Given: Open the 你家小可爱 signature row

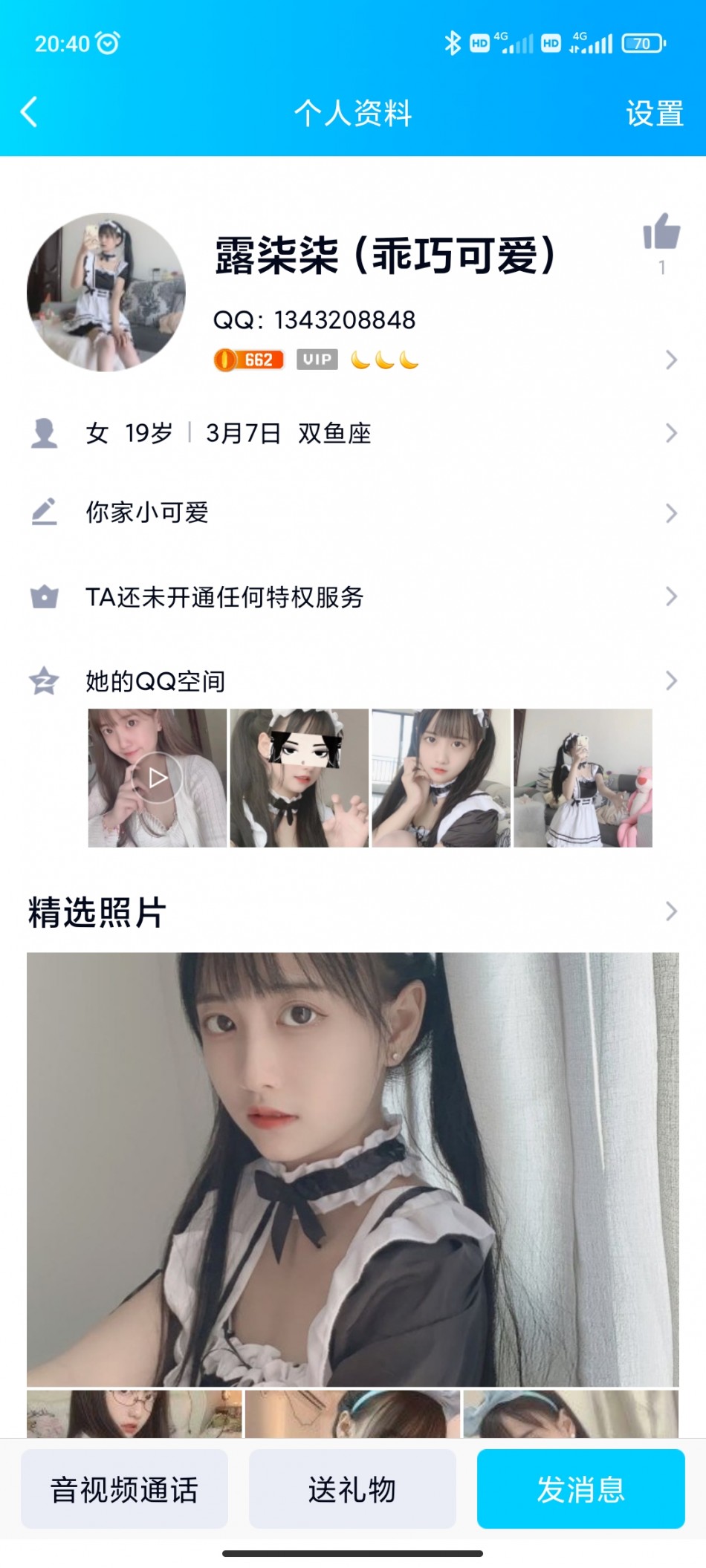Looking at the screenshot, I should [353, 513].
